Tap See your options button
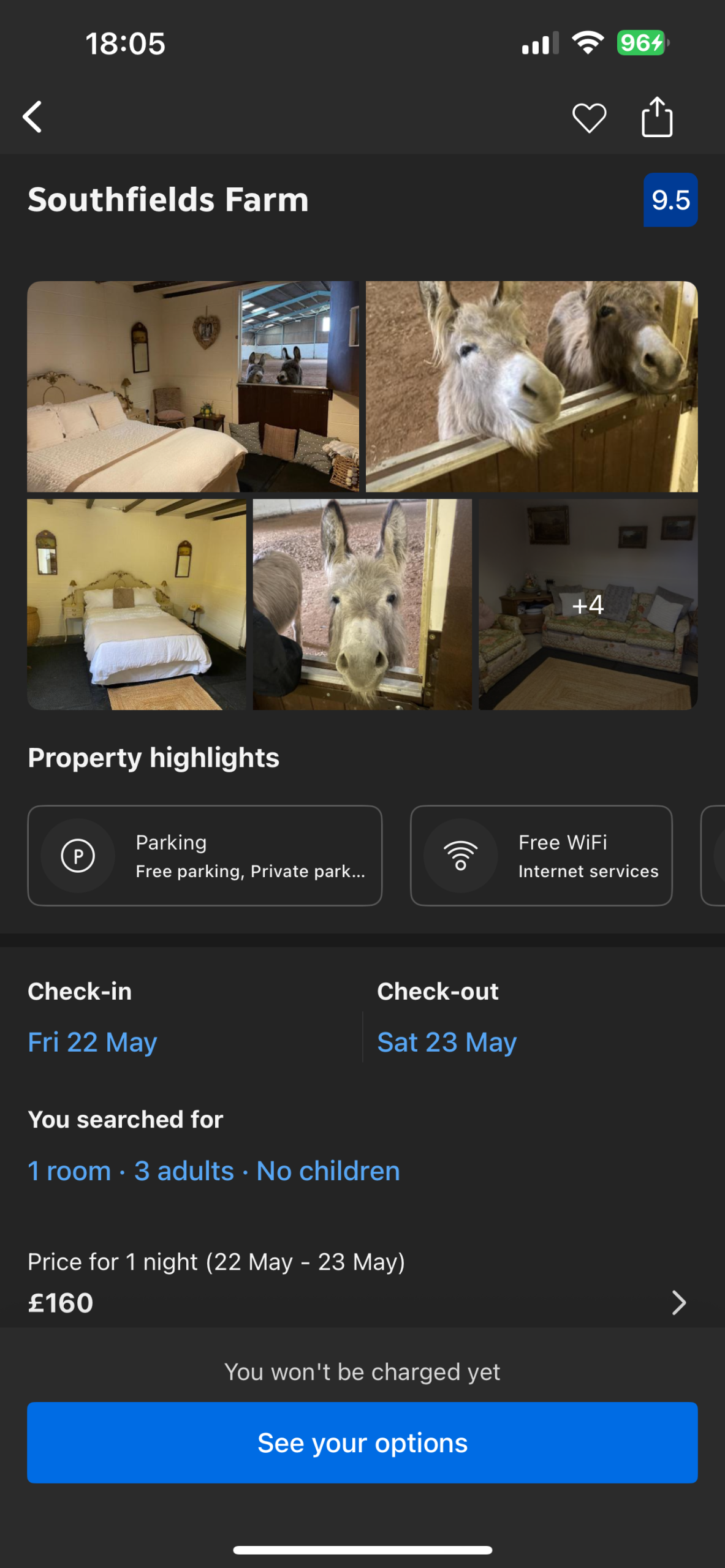The image size is (725, 1568). coord(362,1442)
